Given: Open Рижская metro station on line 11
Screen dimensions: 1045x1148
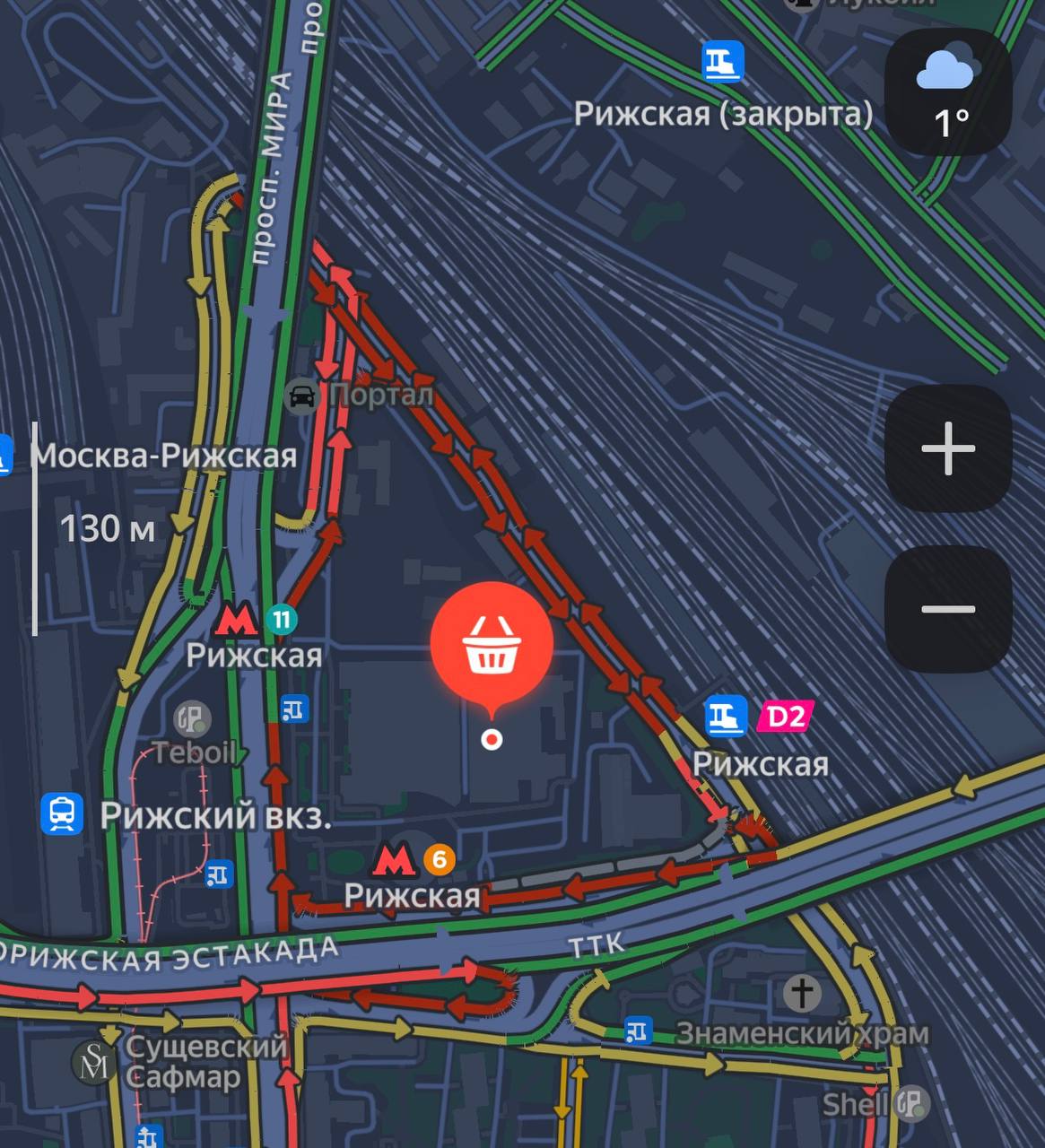Looking at the screenshot, I should [x=236, y=620].
